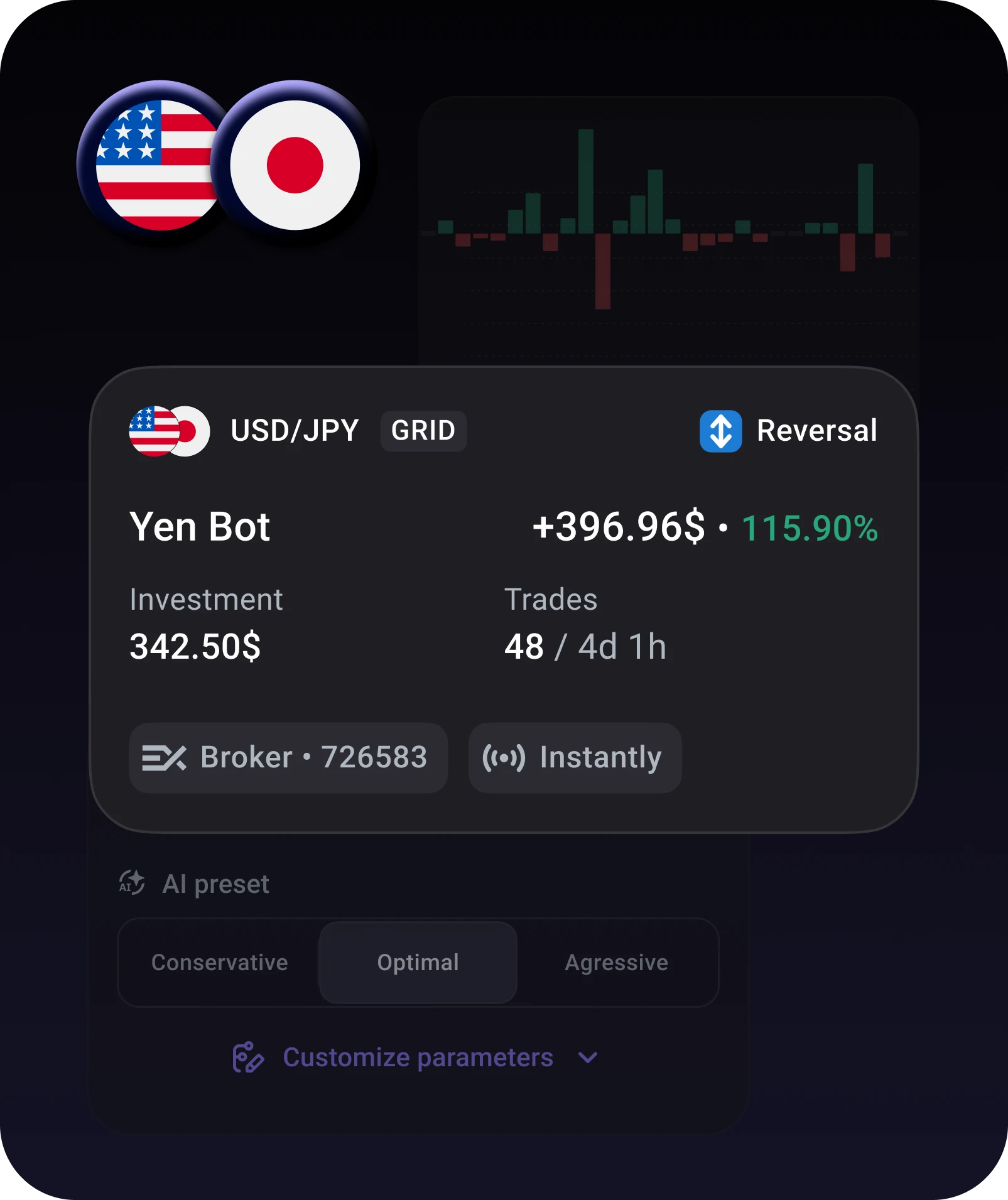The width and height of the screenshot is (1008, 1200).
Task: Select the Conservative preset option
Action: tap(219, 962)
